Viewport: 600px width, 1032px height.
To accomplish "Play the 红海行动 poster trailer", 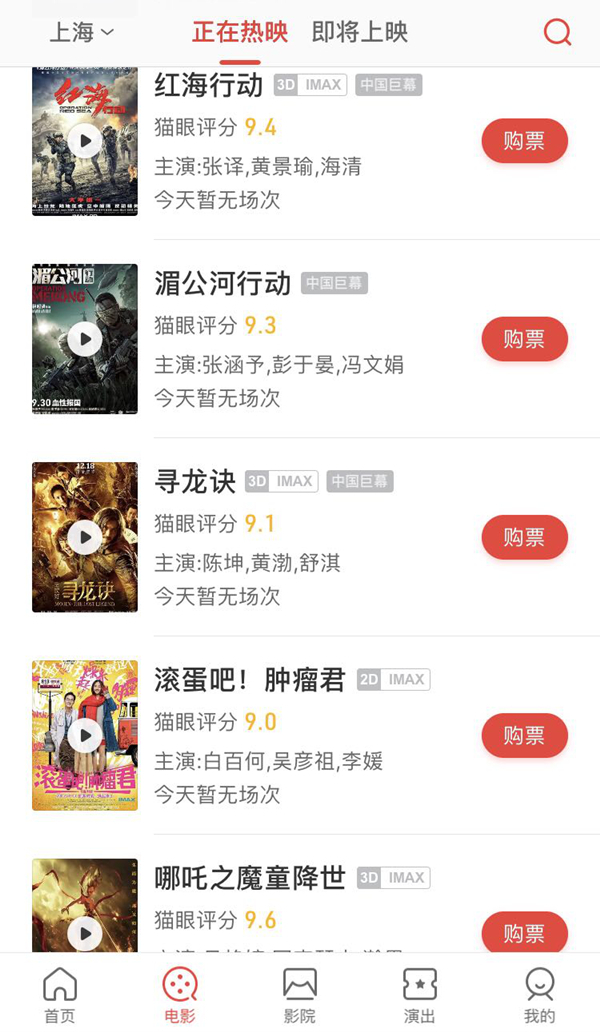I will [85, 141].
